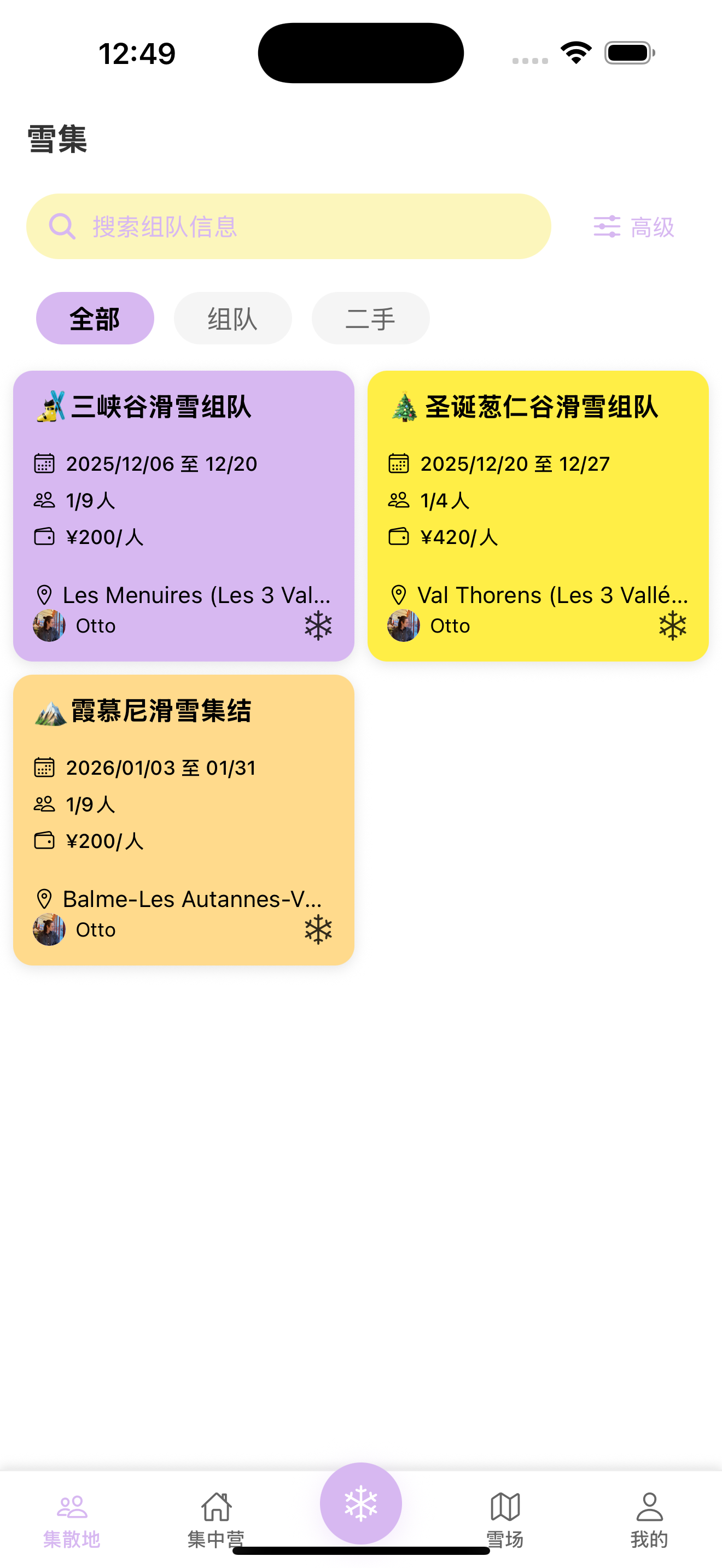Screen dimensions: 722x1568
Task: Open the 三峡谷滑雪组队 team card
Action: click(183, 514)
